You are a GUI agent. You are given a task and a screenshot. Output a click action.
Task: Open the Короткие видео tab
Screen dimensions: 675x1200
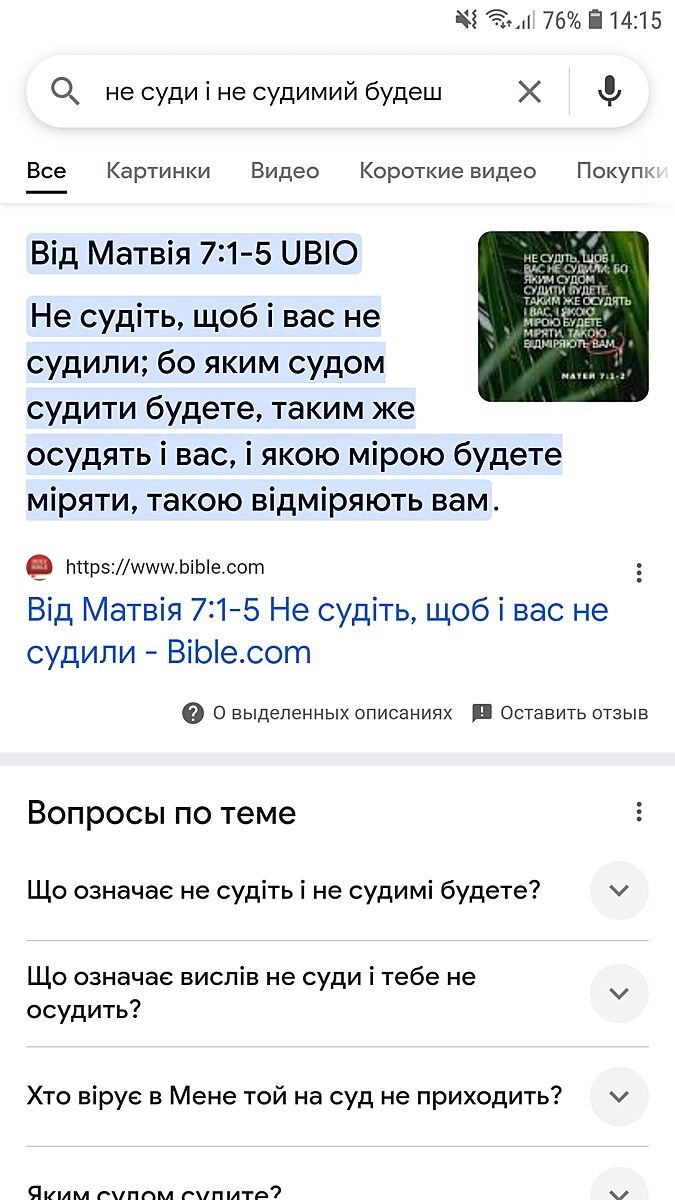447,171
